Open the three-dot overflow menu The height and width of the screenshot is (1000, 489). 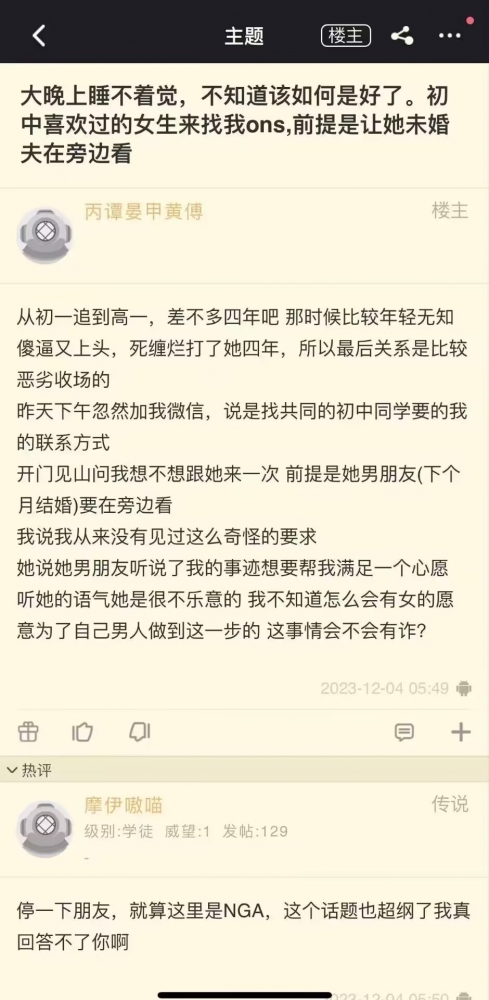click(x=449, y=36)
